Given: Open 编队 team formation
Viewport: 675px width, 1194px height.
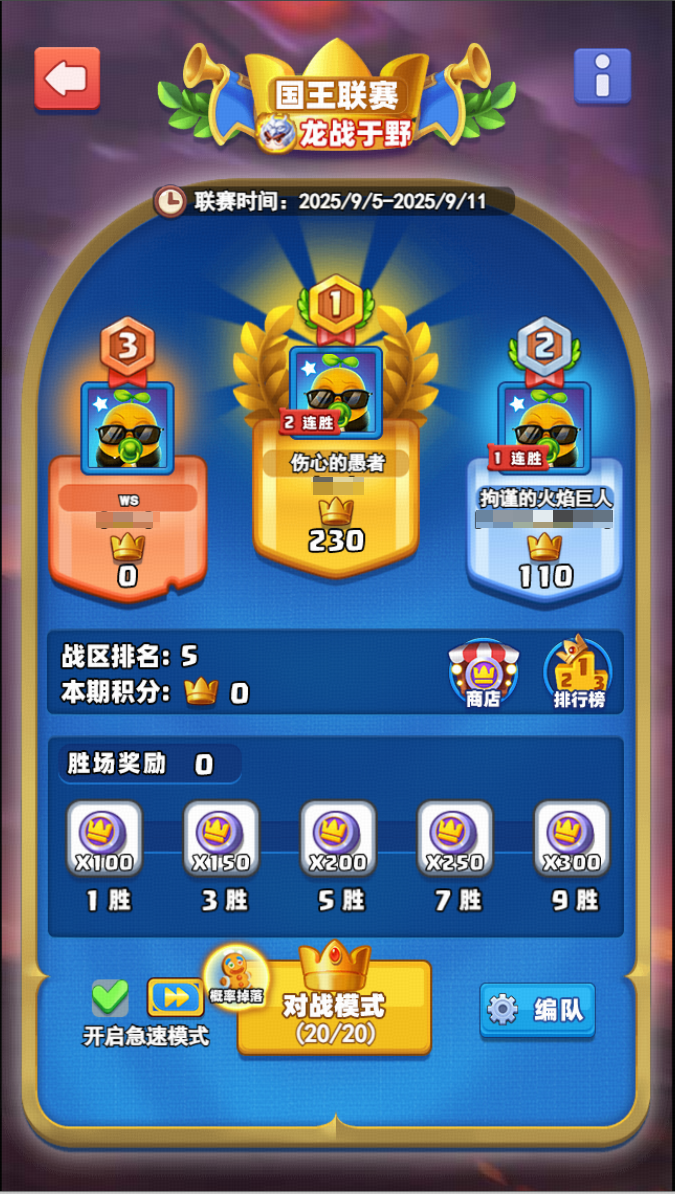Looking at the screenshot, I should point(538,1009).
